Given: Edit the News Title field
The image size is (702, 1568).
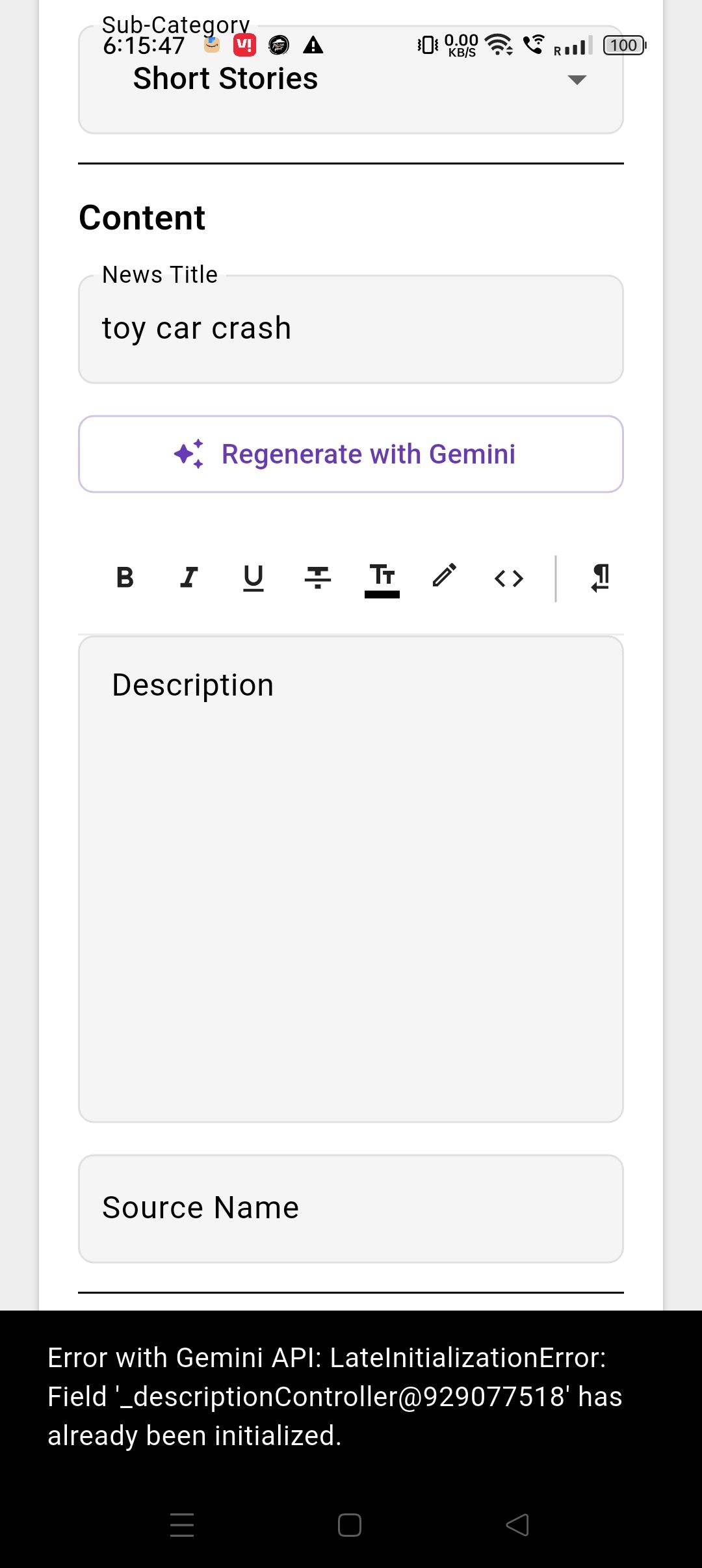Looking at the screenshot, I should click(x=351, y=329).
